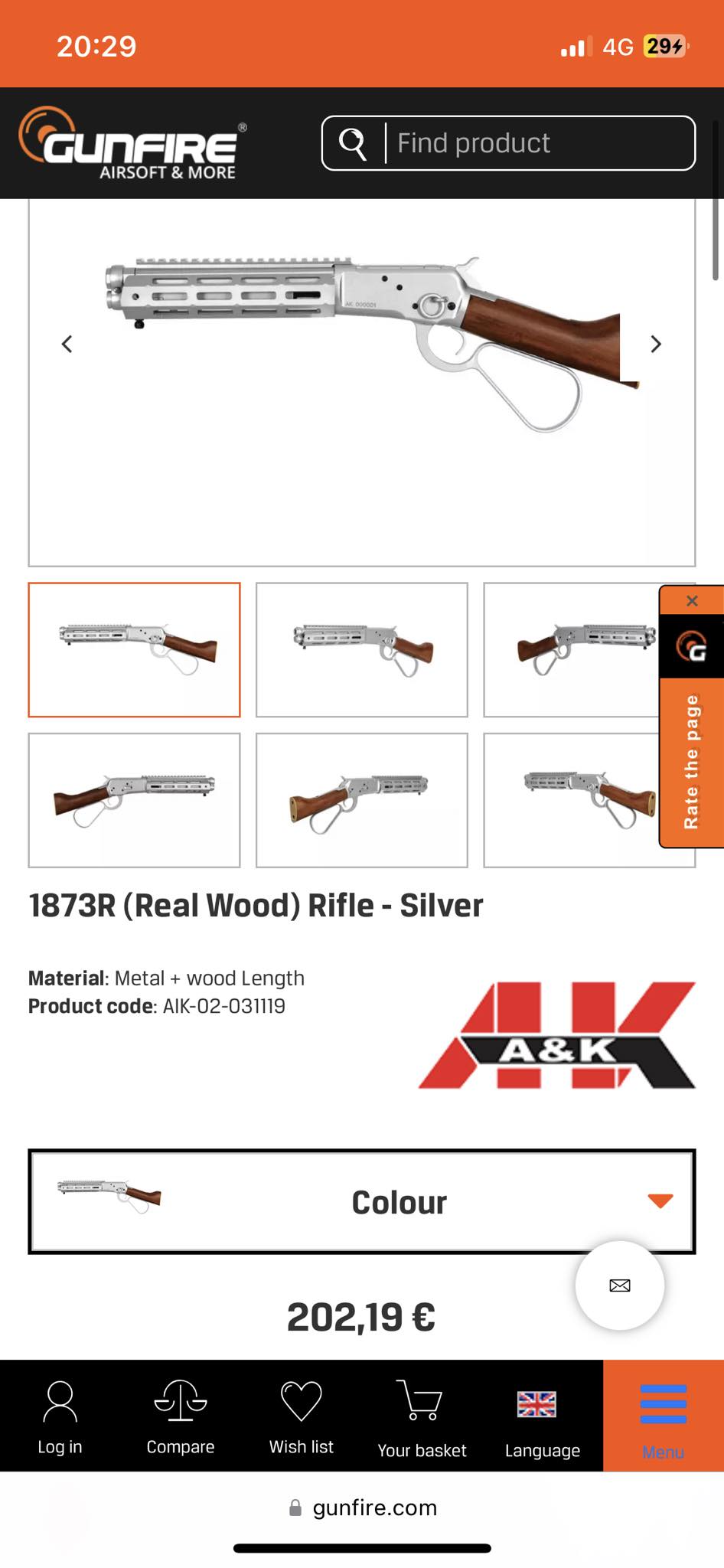Close the Rate the page tab
The width and height of the screenshot is (724, 1568).
tap(692, 601)
